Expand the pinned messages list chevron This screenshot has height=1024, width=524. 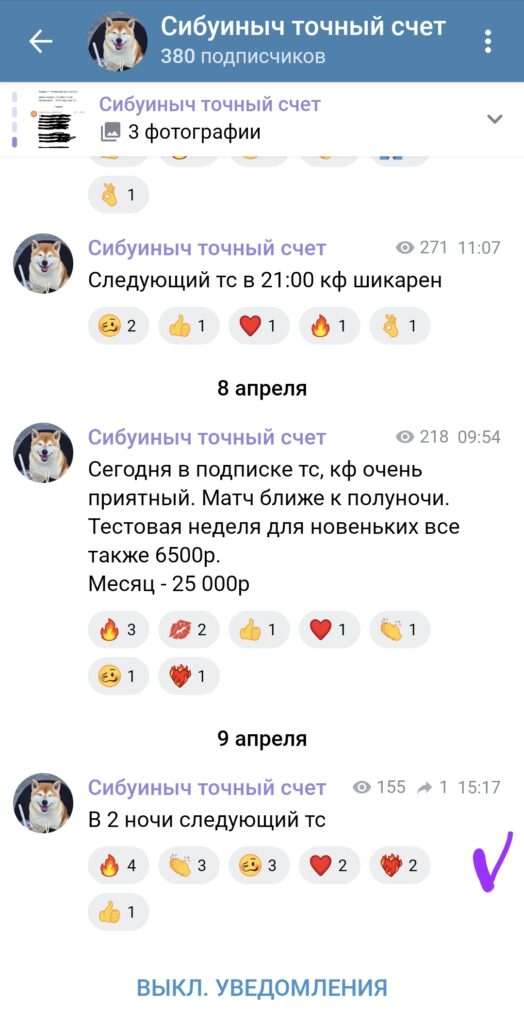coord(495,120)
